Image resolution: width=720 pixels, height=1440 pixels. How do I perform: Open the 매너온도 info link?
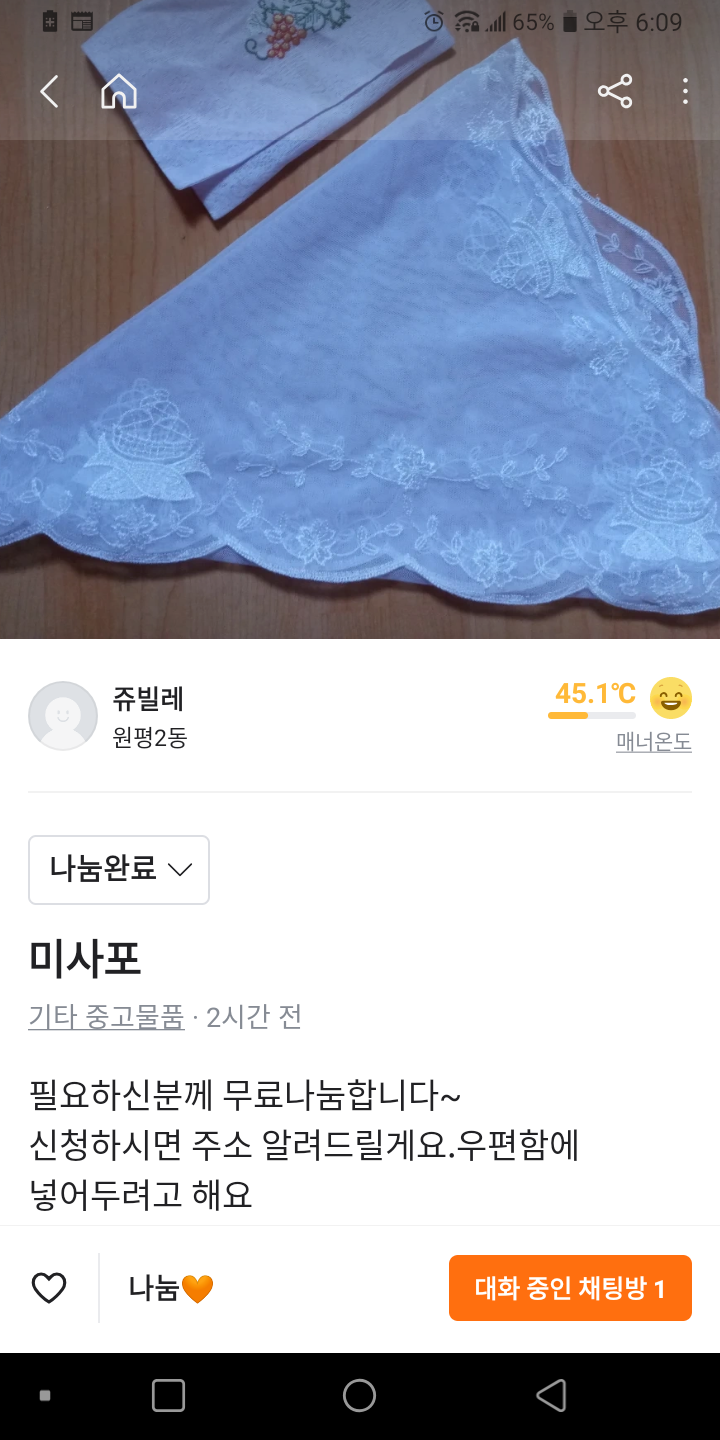(x=654, y=742)
